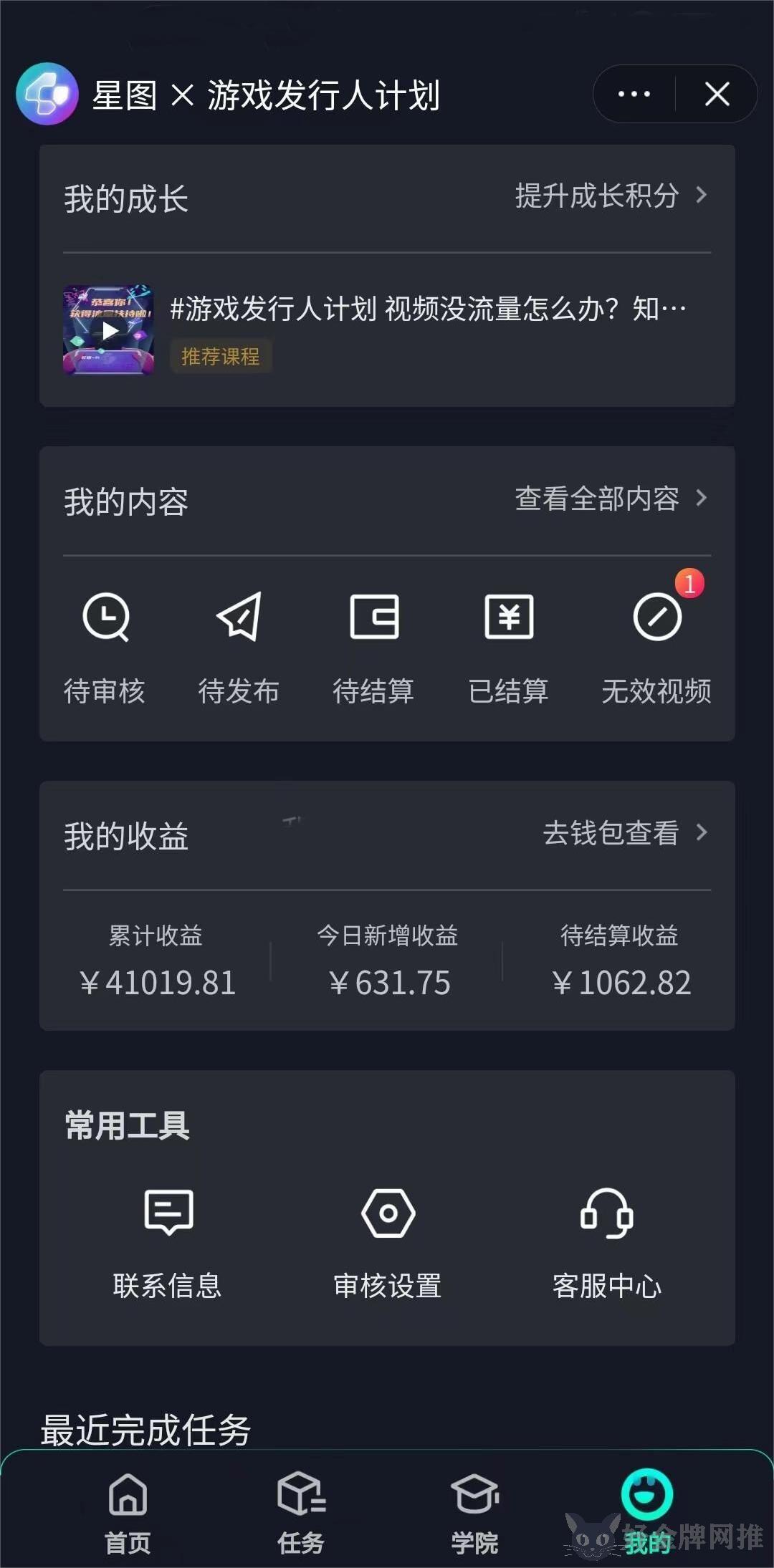Go to wallet via 去钱包查看
The width and height of the screenshot is (774, 1568).
pyautogui.click(x=624, y=833)
